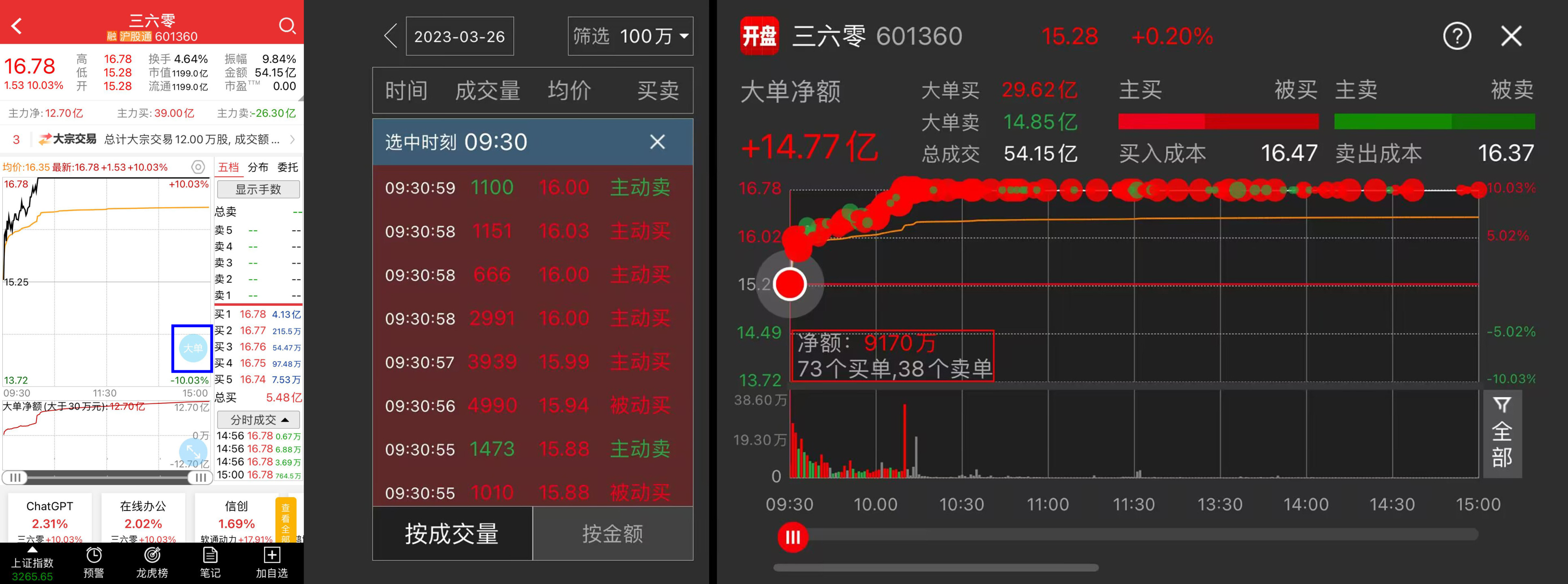
Task: Switch sorting to 按金额
Action: [612, 534]
